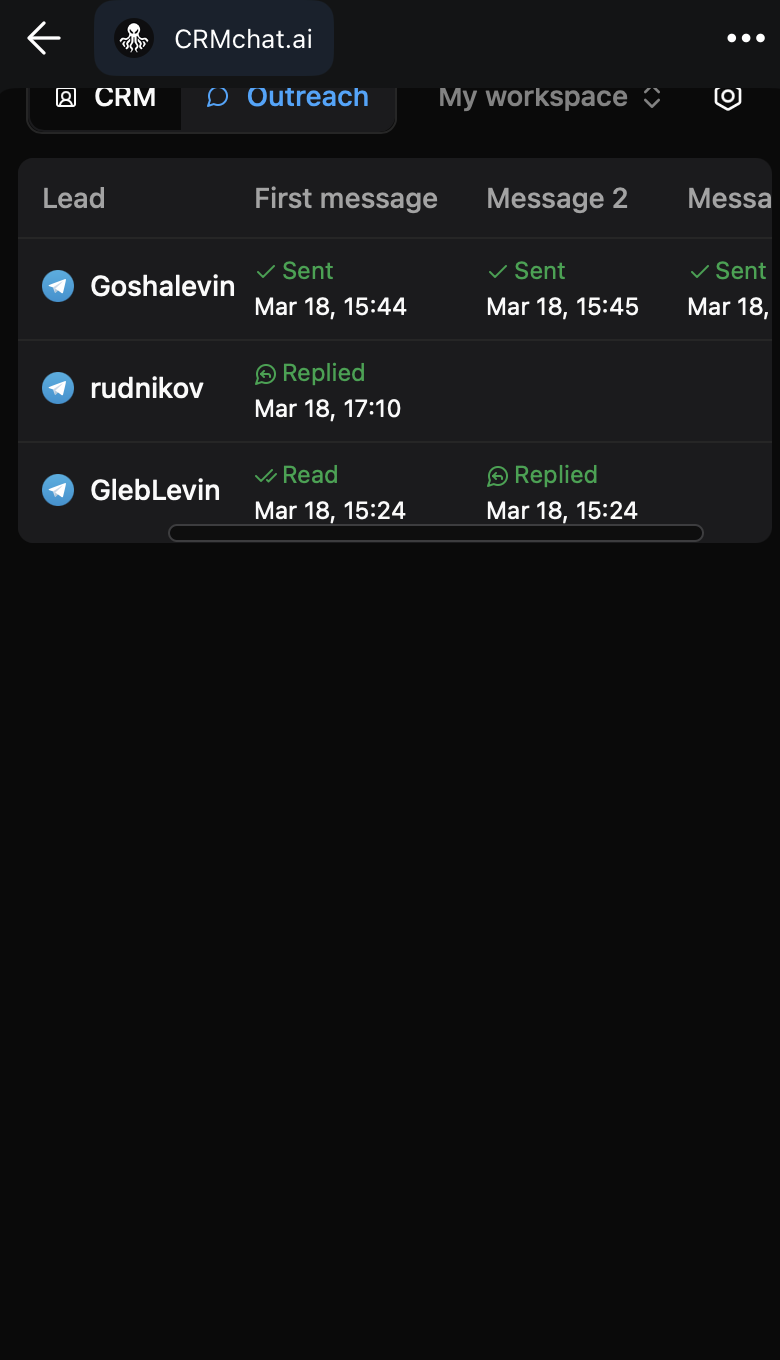The height and width of the screenshot is (1360, 780).
Task: Click the CRMchat.ai octopus logo
Action: click(133, 38)
